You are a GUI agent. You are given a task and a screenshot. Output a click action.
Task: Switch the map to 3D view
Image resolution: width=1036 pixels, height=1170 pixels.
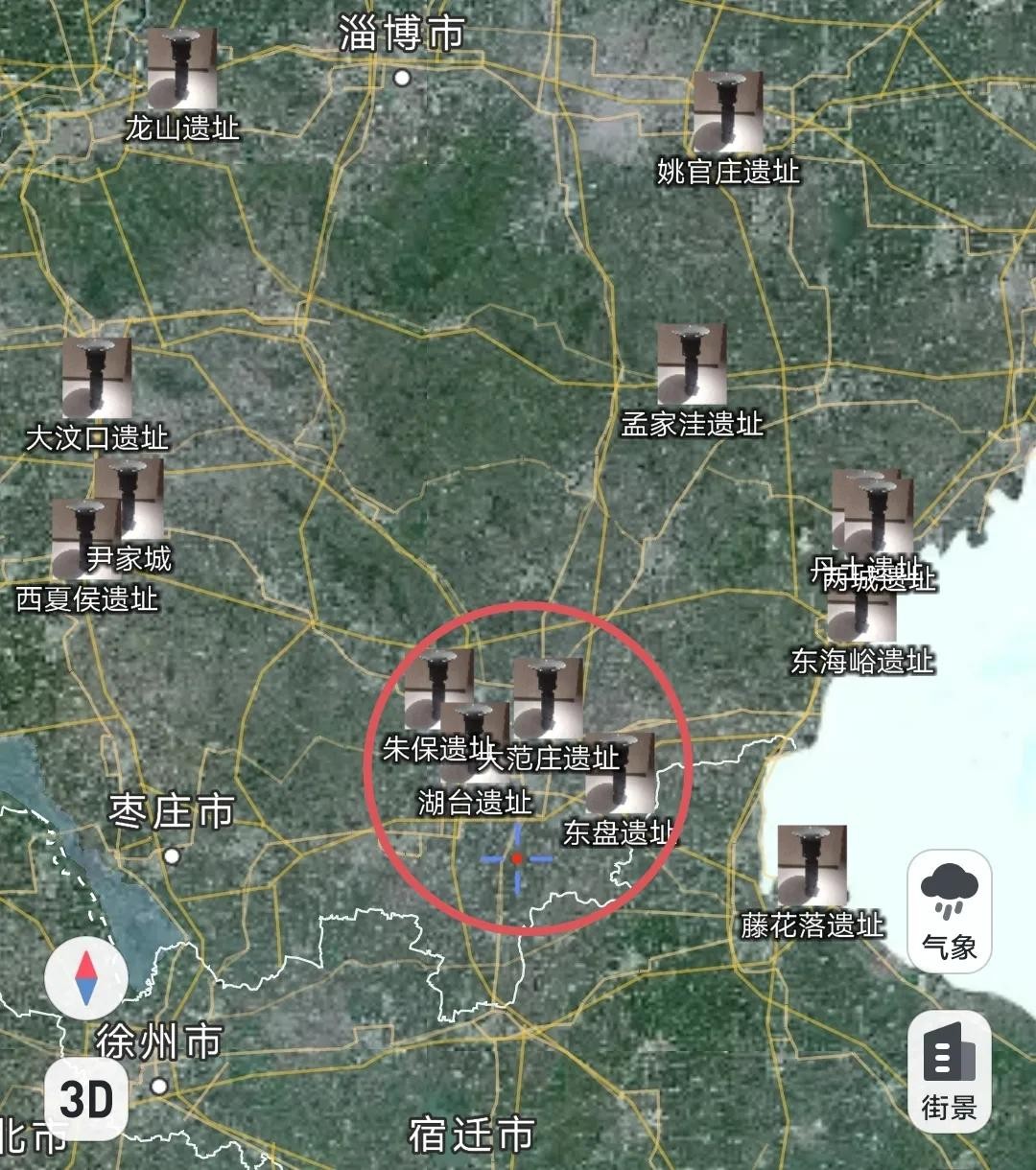click(x=86, y=1099)
